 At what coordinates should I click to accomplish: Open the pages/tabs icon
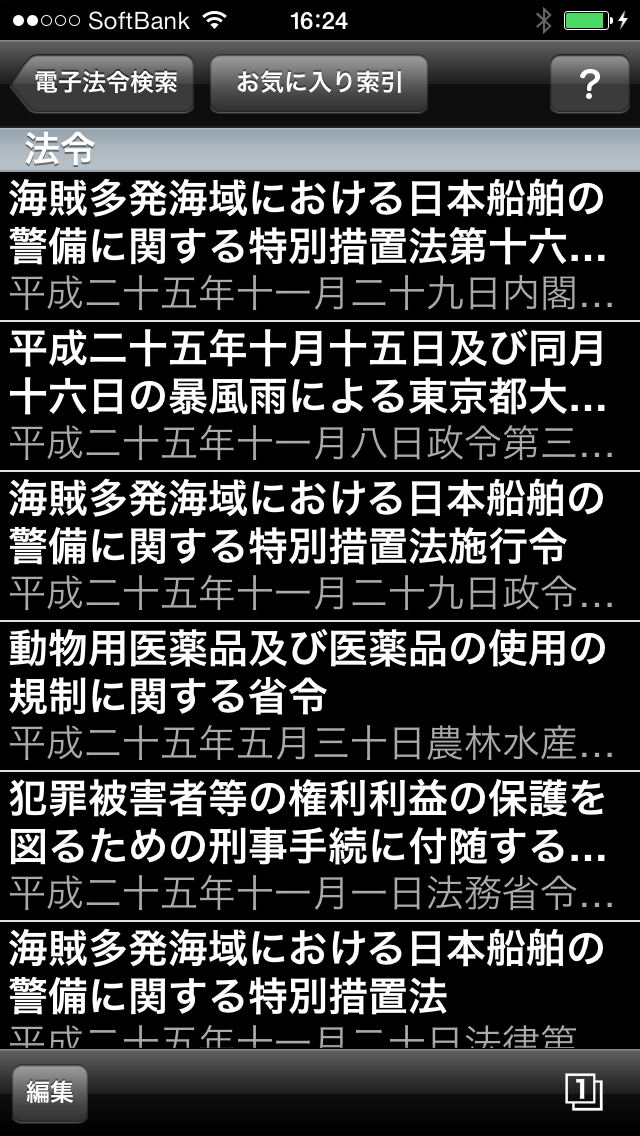point(585,1092)
